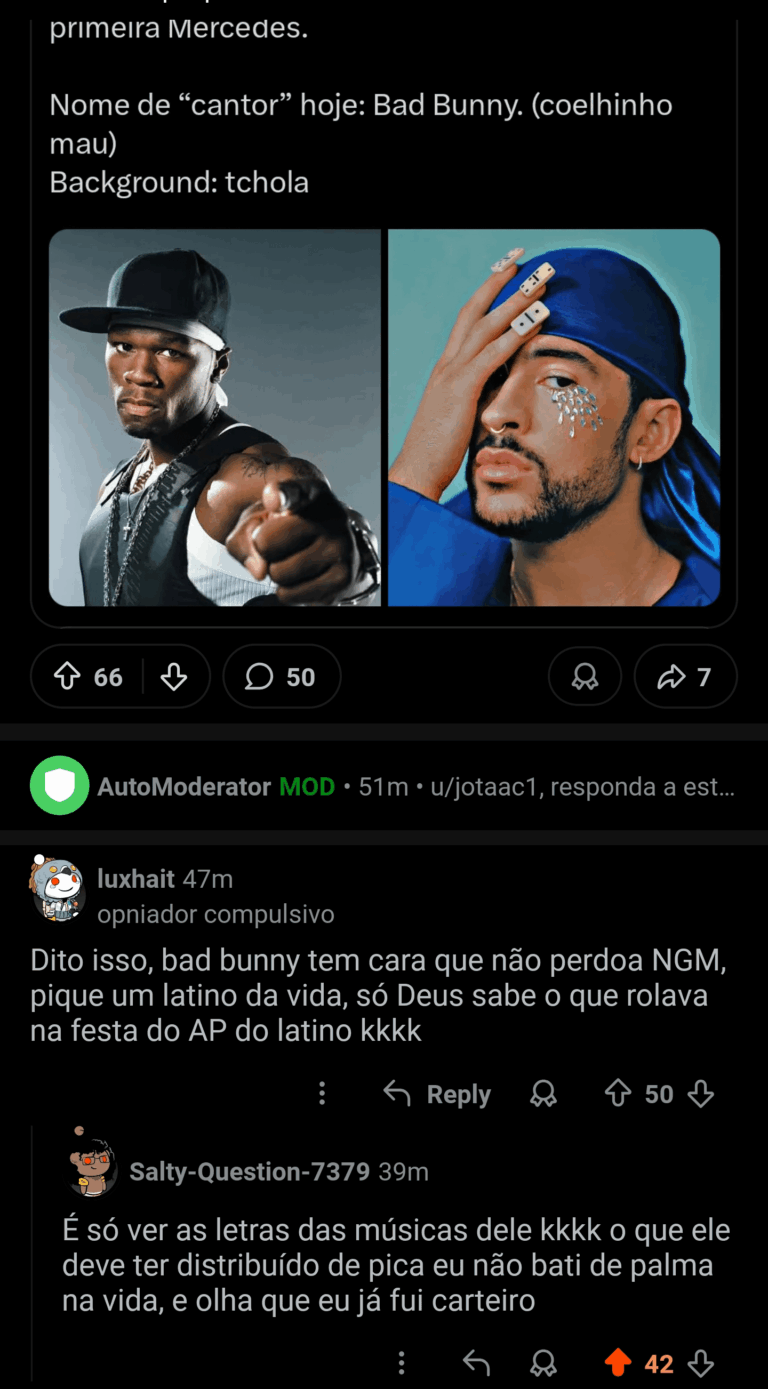768x1389 pixels.
Task: Open the post's 50 comments
Action: pos(281,677)
